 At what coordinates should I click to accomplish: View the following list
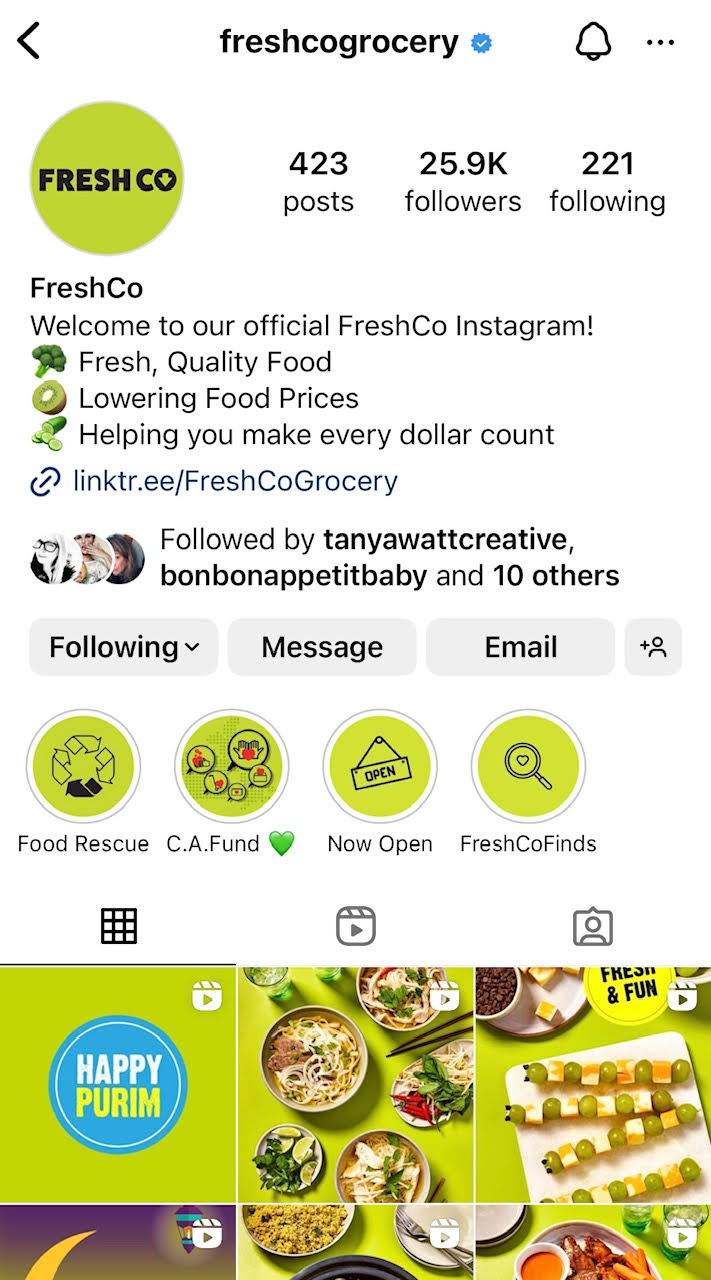pyautogui.click(x=607, y=181)
